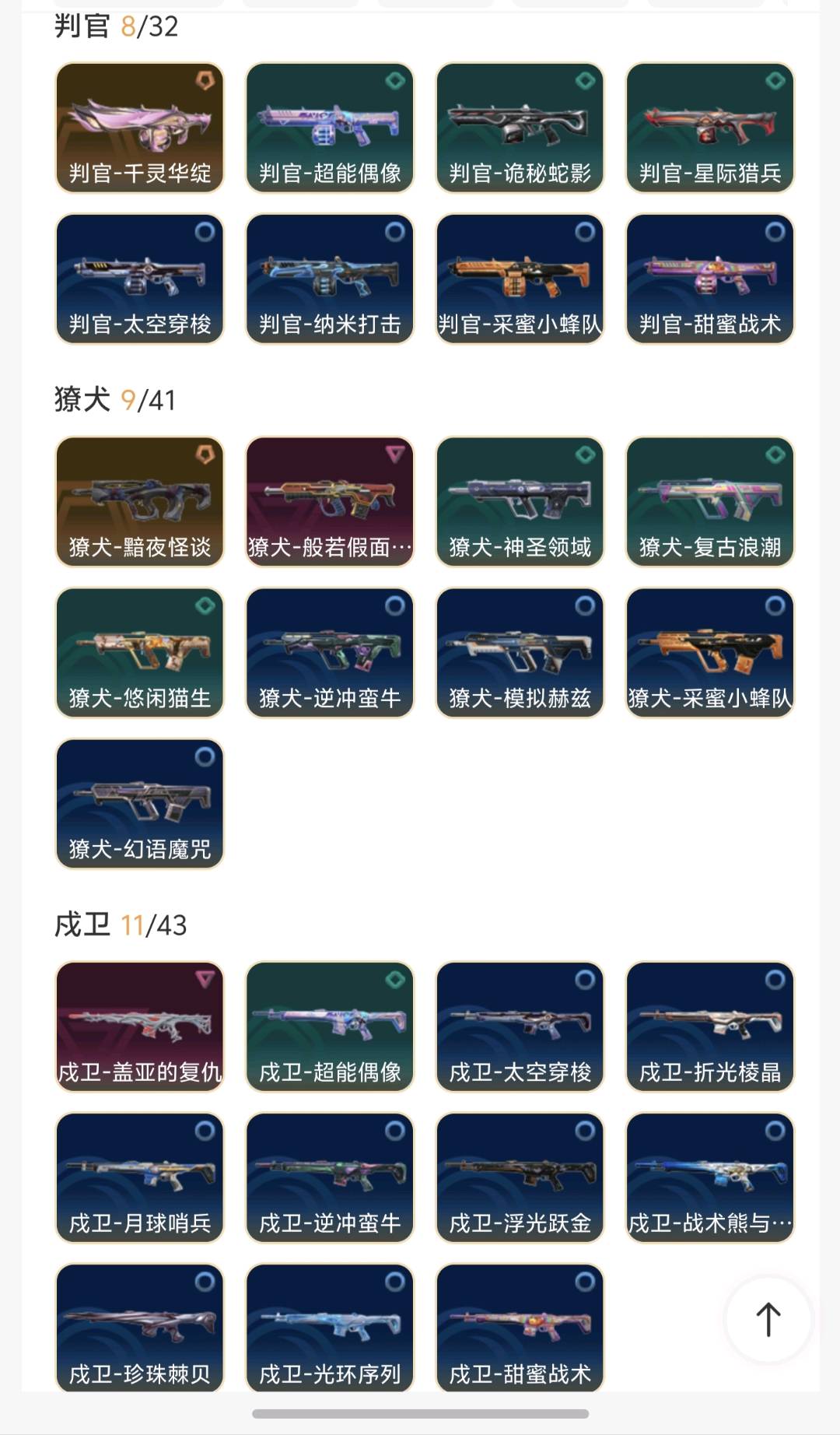Viewport: 840px width, 1435px height.
Task: Select the 獠犬-幻语魔咒 skin
Action: pyautogui.click(x=140, y=803)
